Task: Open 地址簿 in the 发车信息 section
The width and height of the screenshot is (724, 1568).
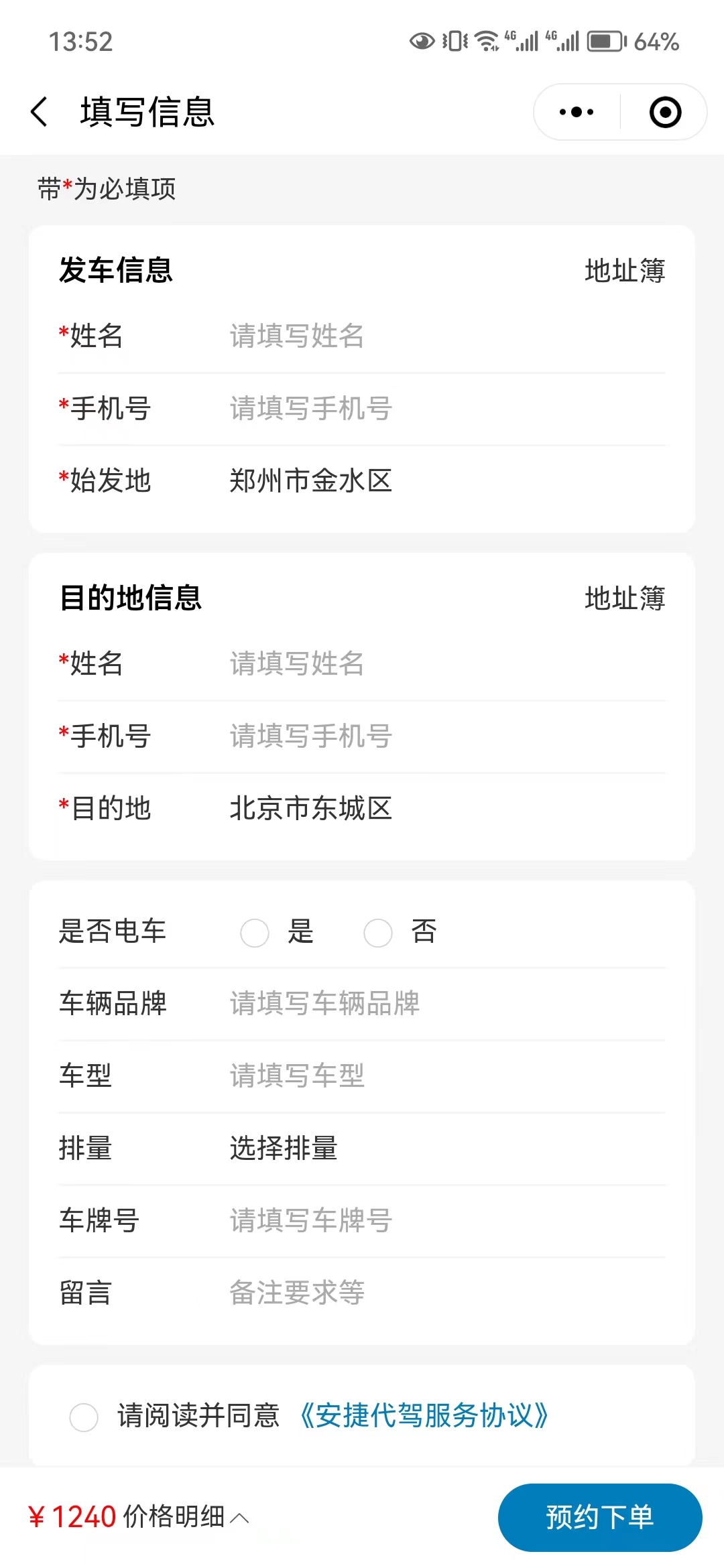Action: 624,271
